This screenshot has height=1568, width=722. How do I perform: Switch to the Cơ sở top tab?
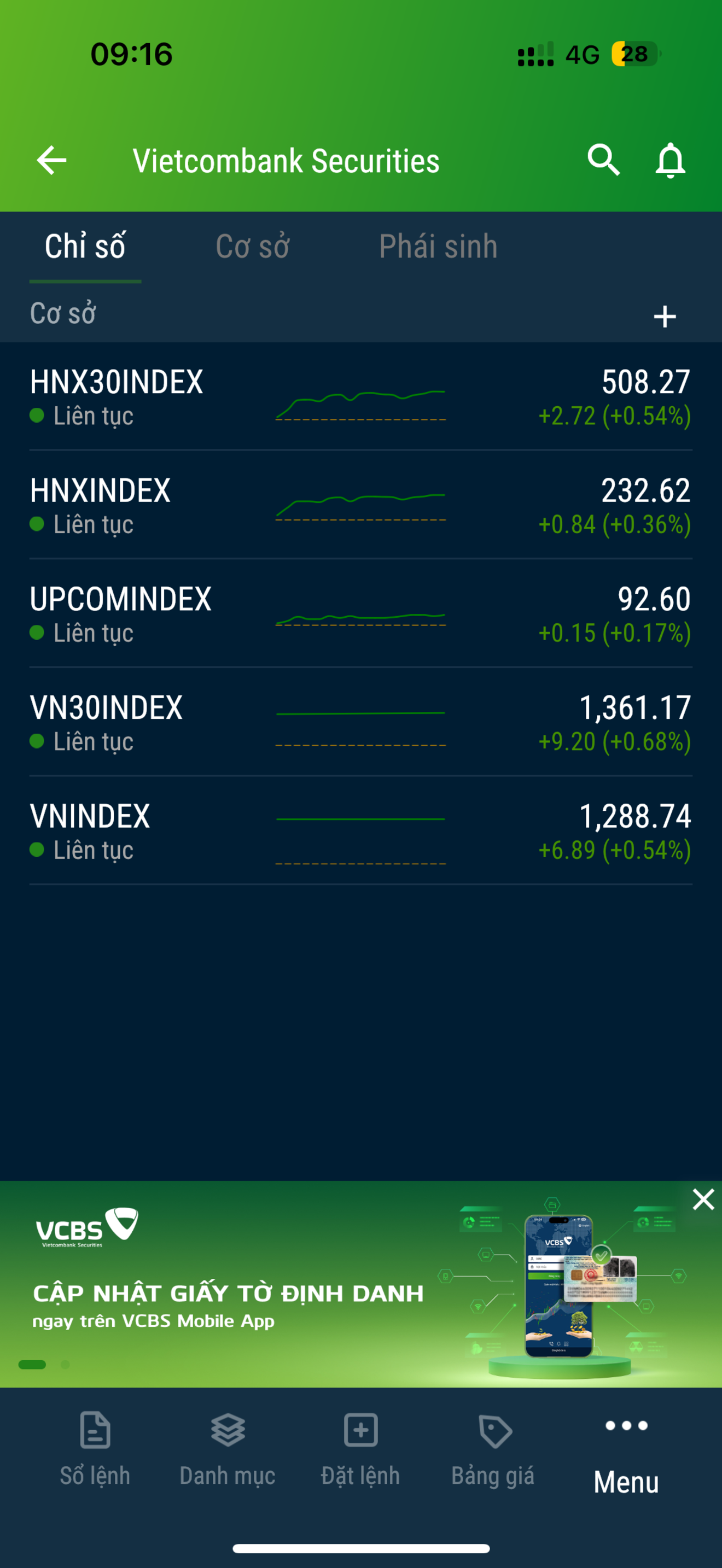tap(252, 247)
